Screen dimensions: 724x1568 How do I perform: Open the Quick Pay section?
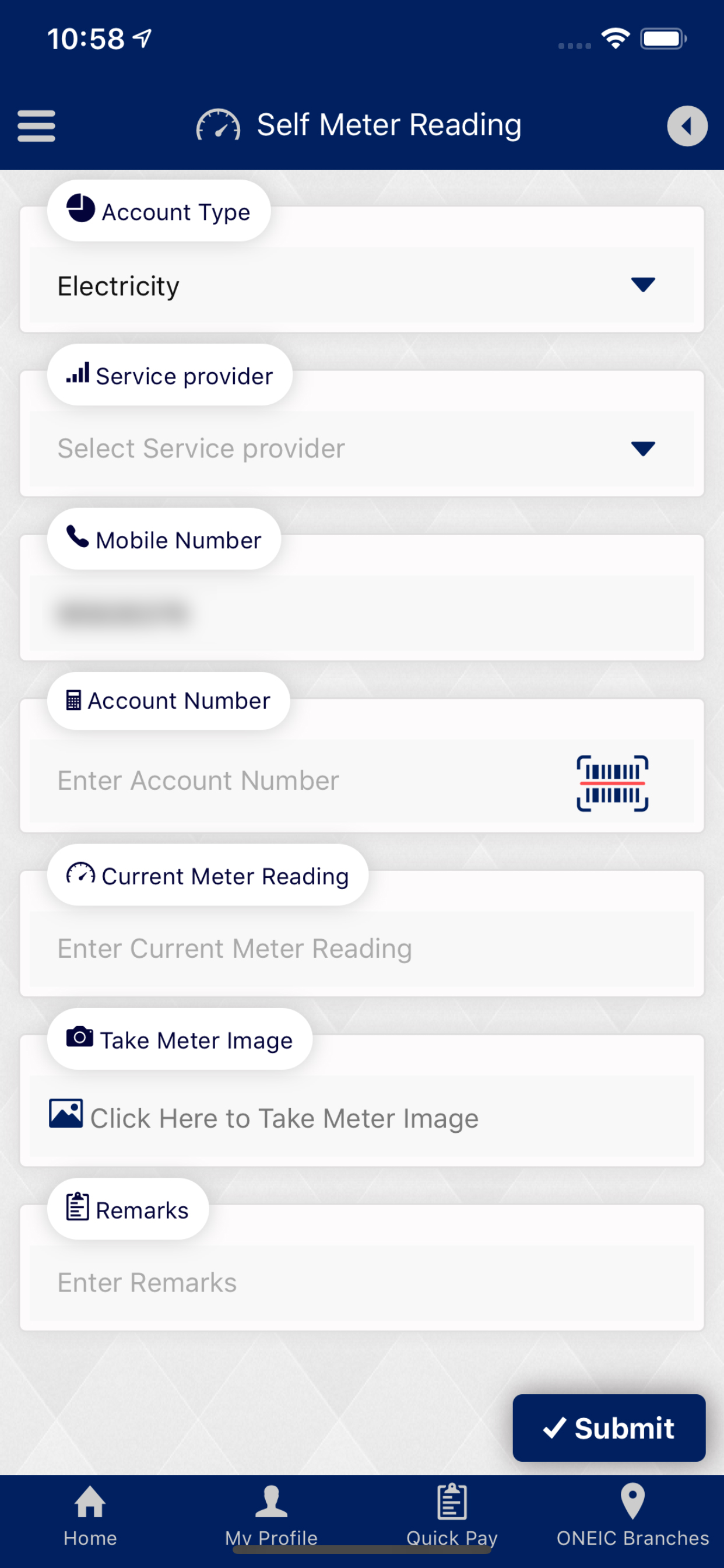coord(451,1515)
